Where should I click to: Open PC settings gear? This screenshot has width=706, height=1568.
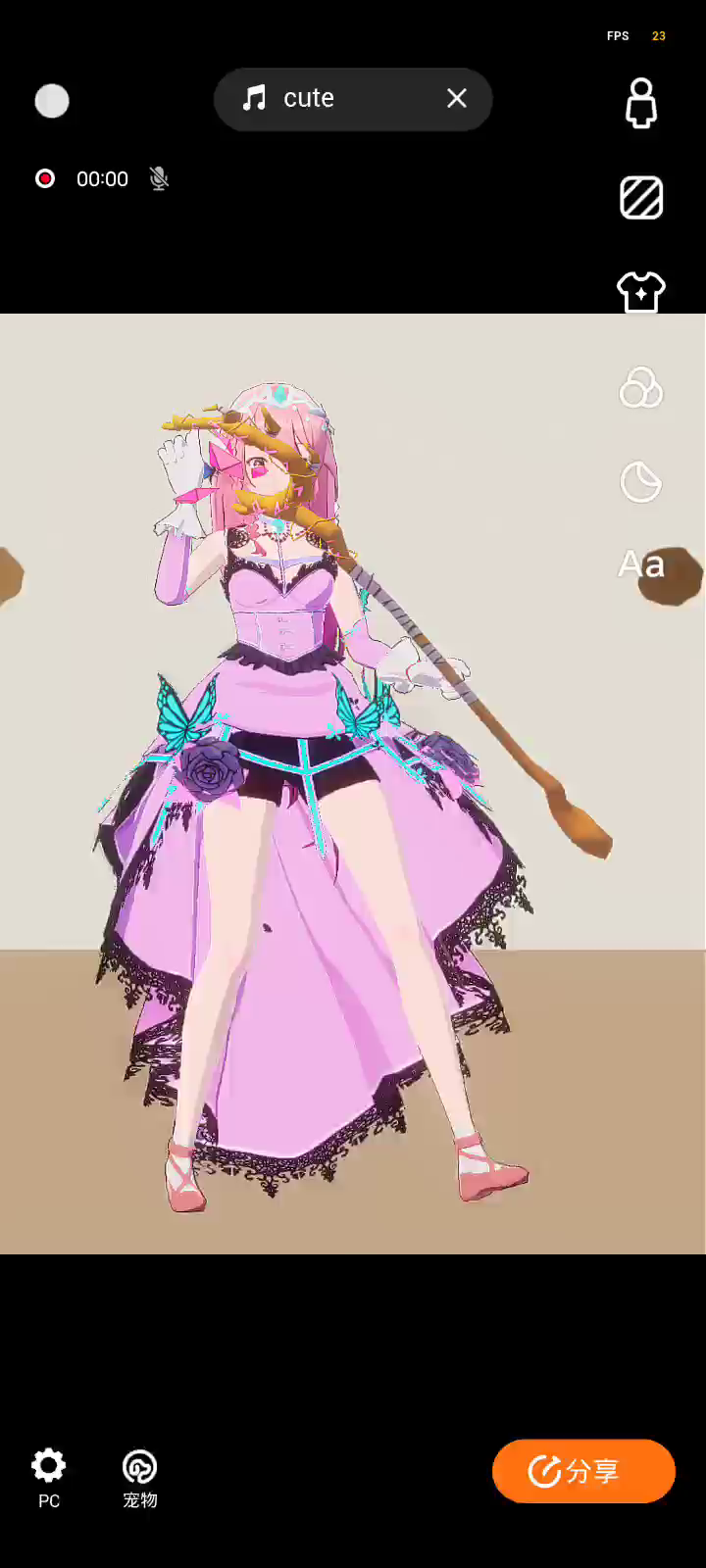[x=49, y=1477]
